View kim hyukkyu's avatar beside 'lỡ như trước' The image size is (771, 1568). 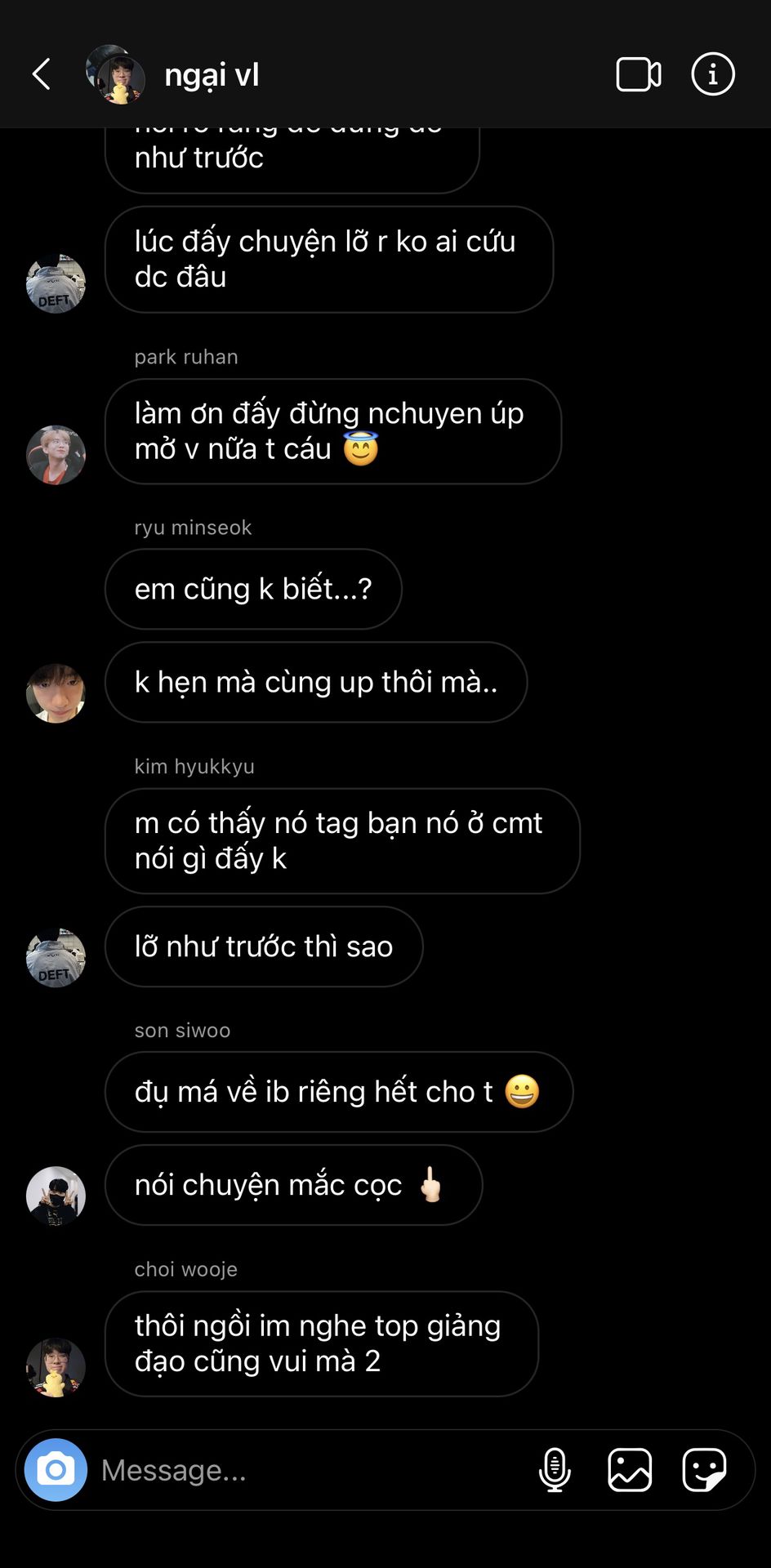(56, 958)
